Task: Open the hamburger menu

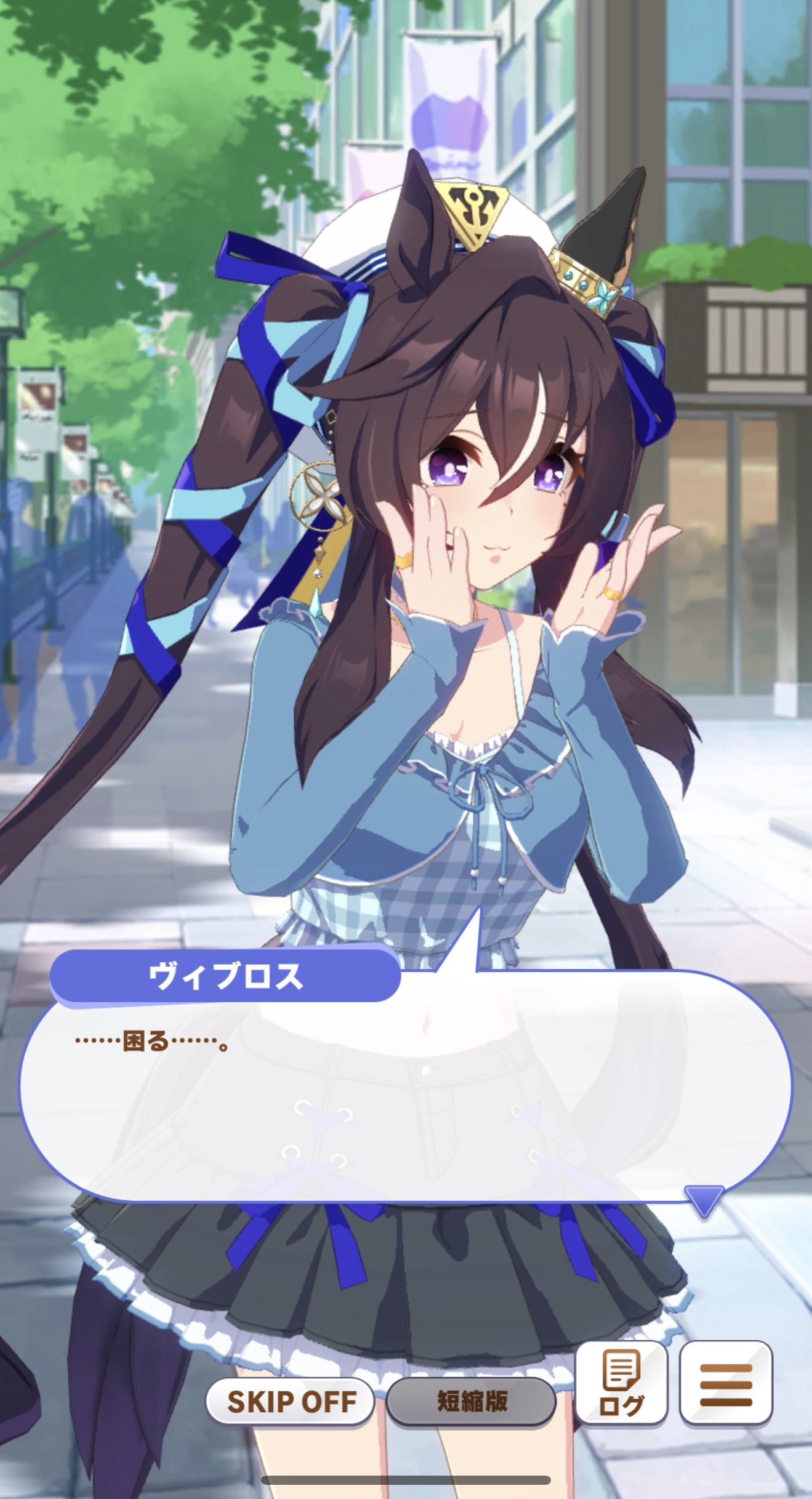Action: (726, 1383)
